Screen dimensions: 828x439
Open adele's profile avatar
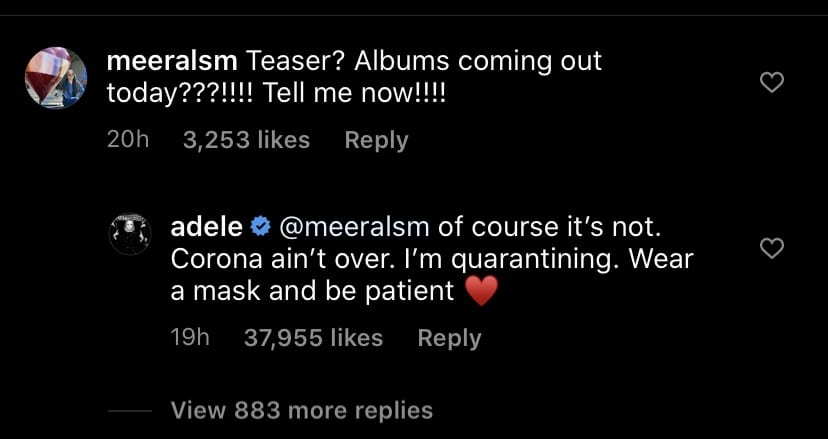[x=129, y=233]
